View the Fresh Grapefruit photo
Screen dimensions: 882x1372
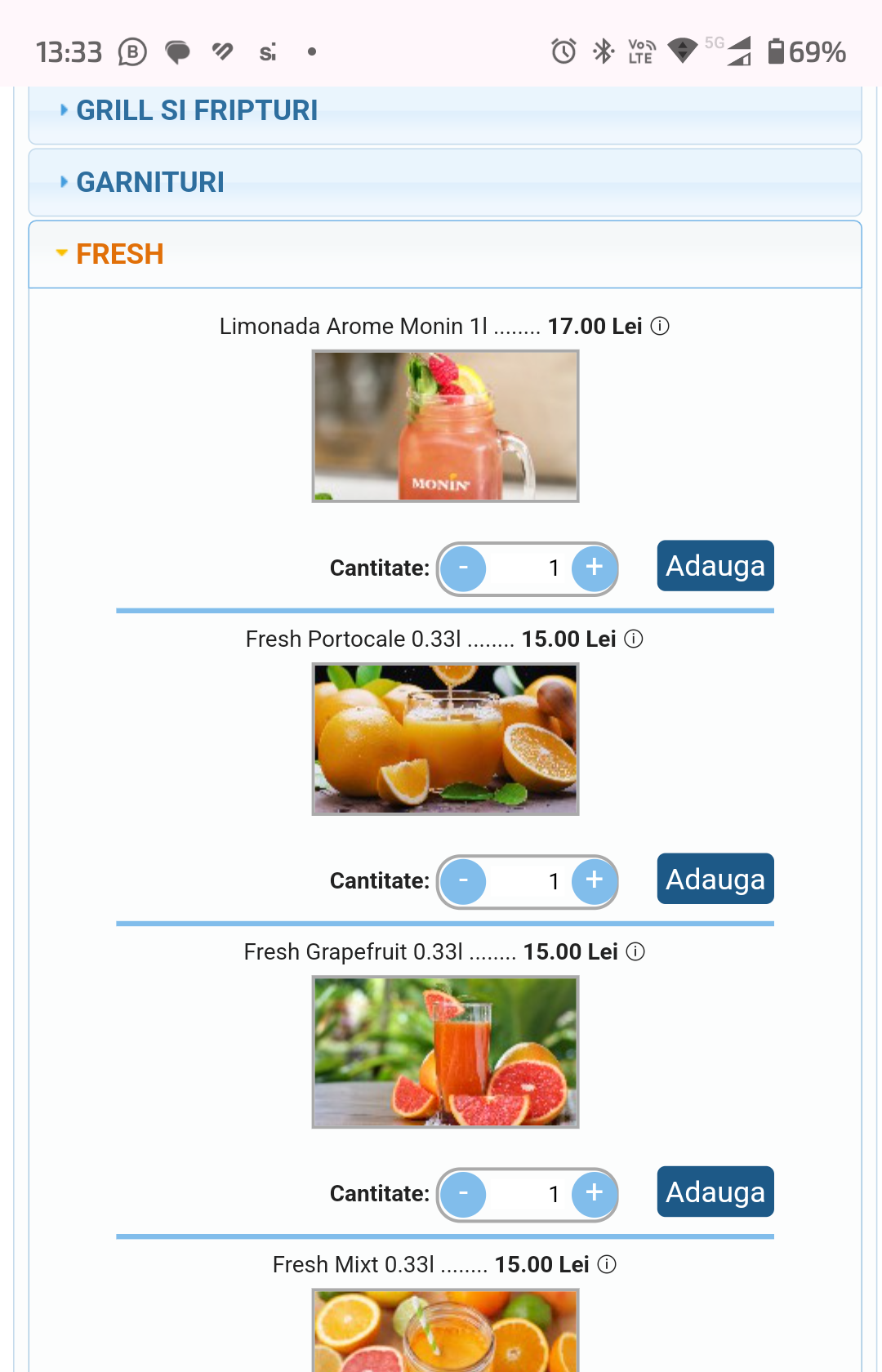pyautogui.click(x=445, y=1052)
